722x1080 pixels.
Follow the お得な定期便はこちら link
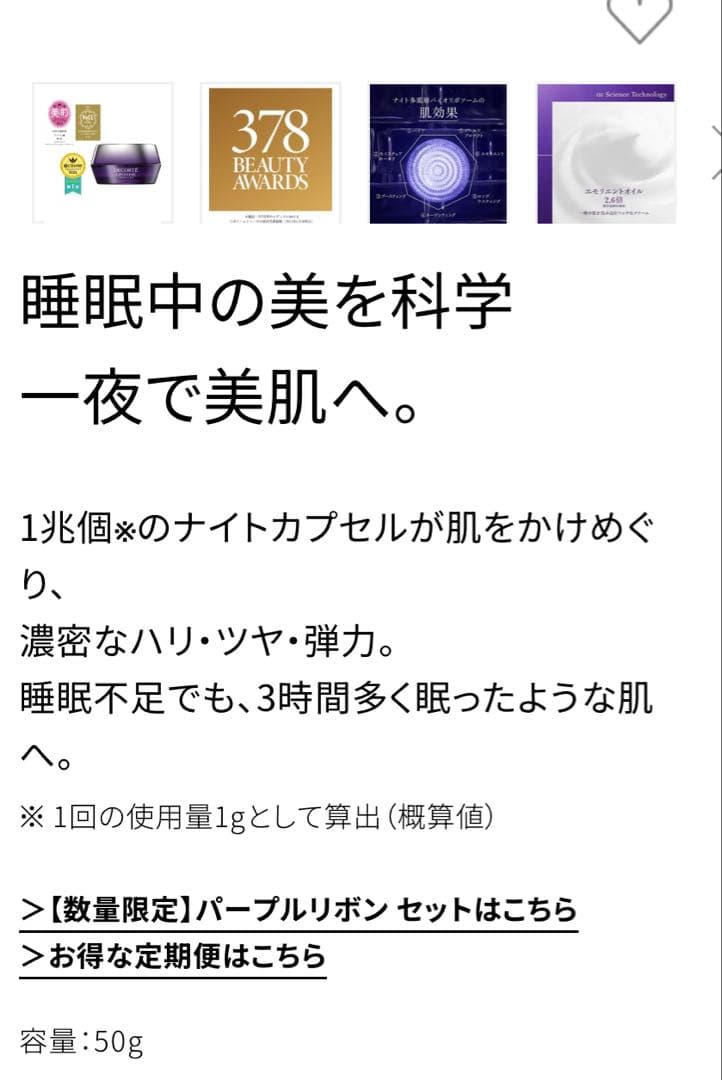(173, 956)
